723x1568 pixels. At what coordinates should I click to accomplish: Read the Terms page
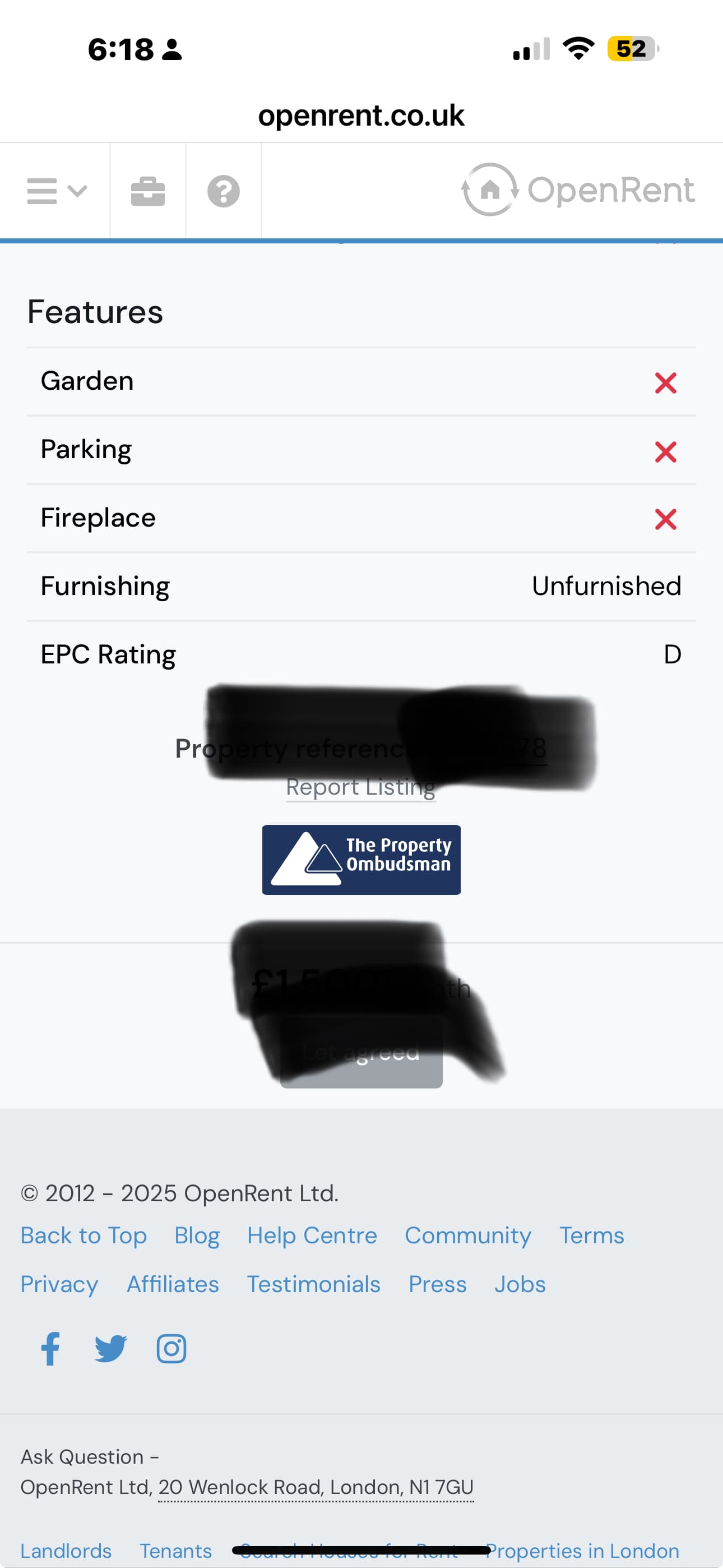[591, 1235]
